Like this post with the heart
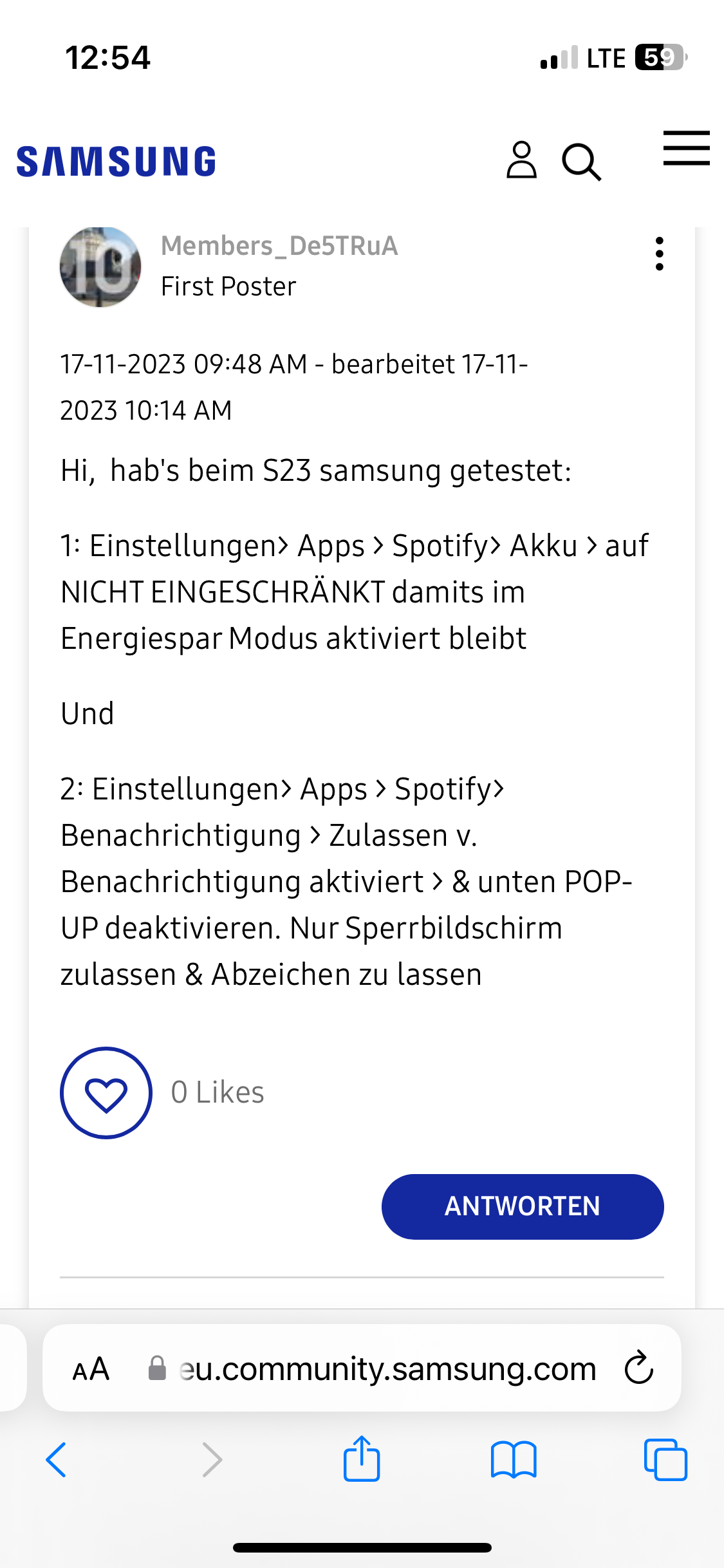 (106, 1092)
